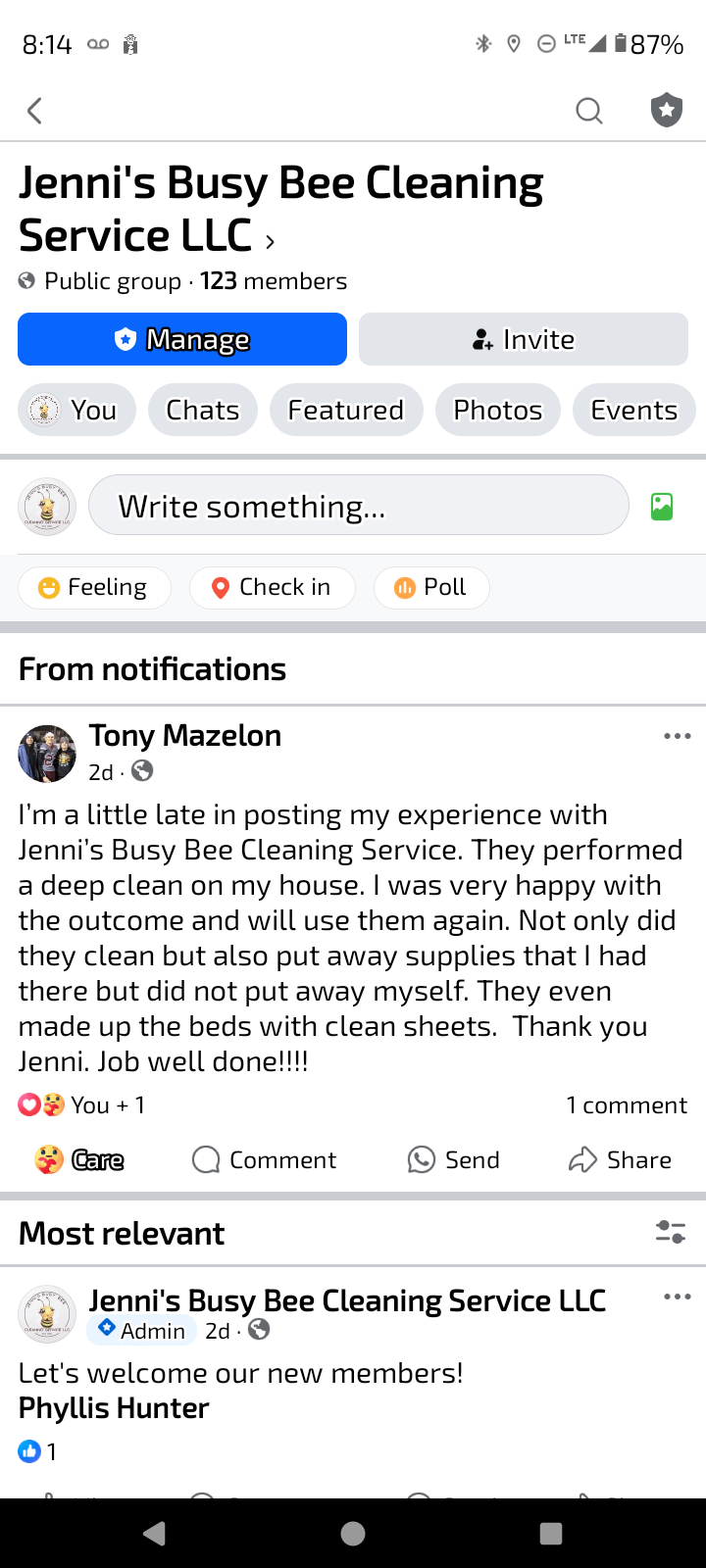
Task: Add a Feeling to a post
Action: click(x=94, y=587)
